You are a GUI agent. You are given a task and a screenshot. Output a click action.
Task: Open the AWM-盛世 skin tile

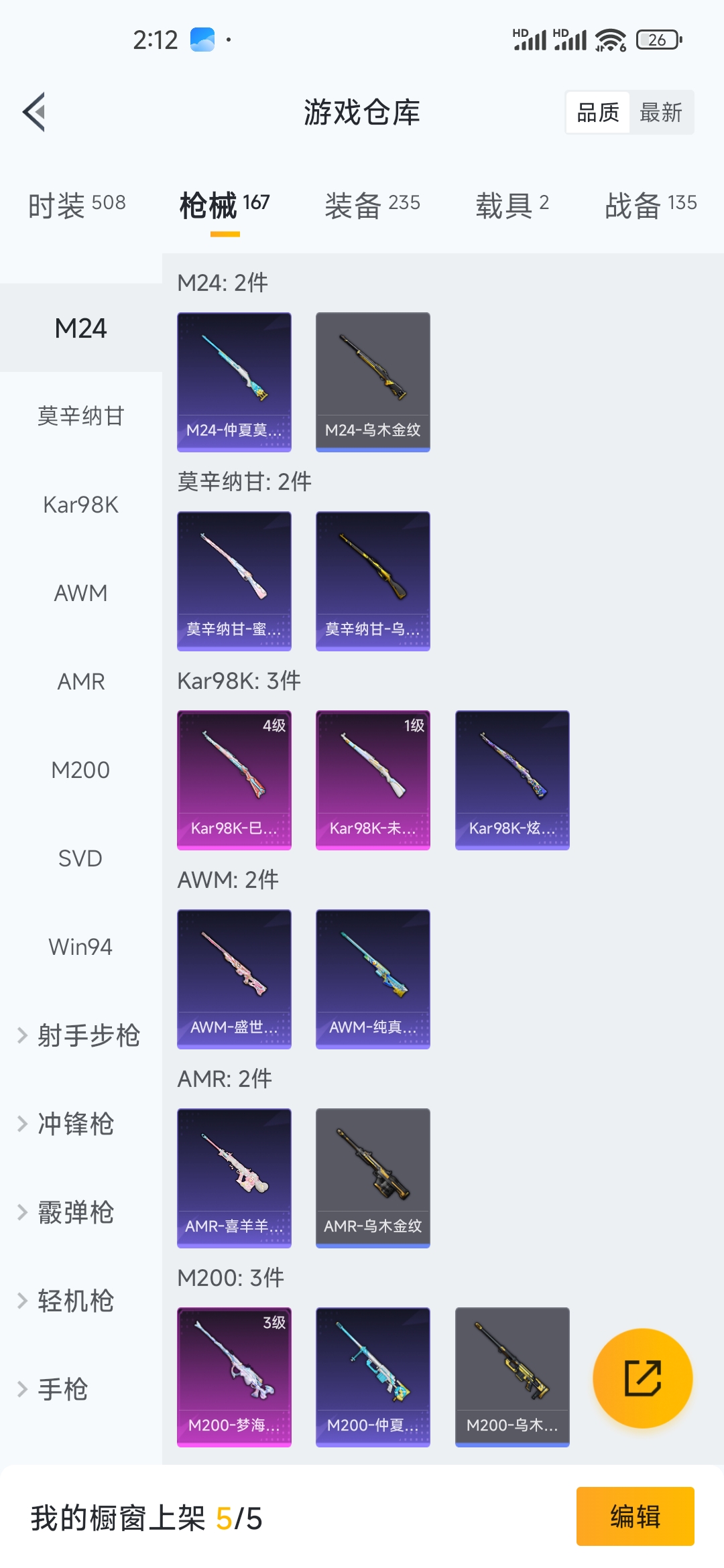[x=234, y=979]
